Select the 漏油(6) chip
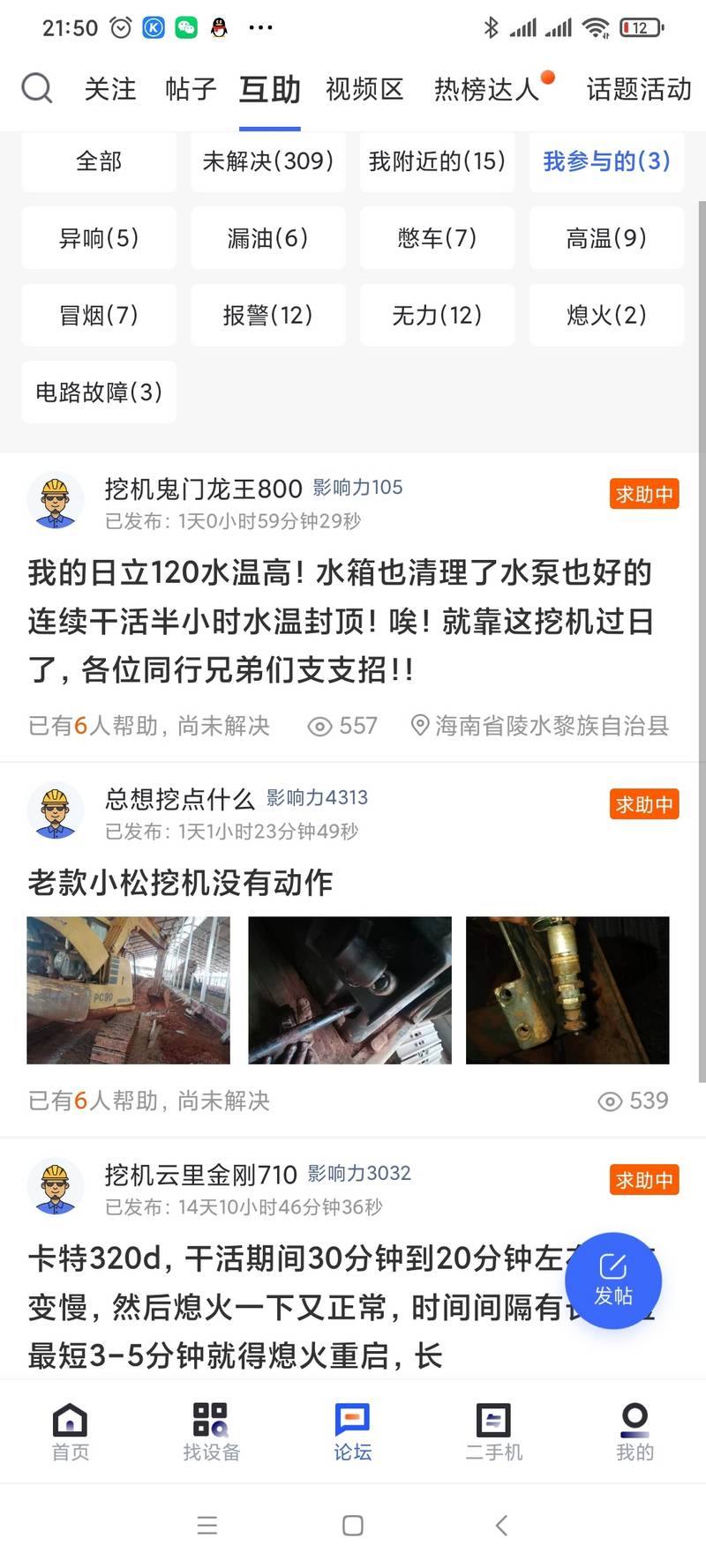This screenshot has width=706, height=1568. tap(268, 238)
